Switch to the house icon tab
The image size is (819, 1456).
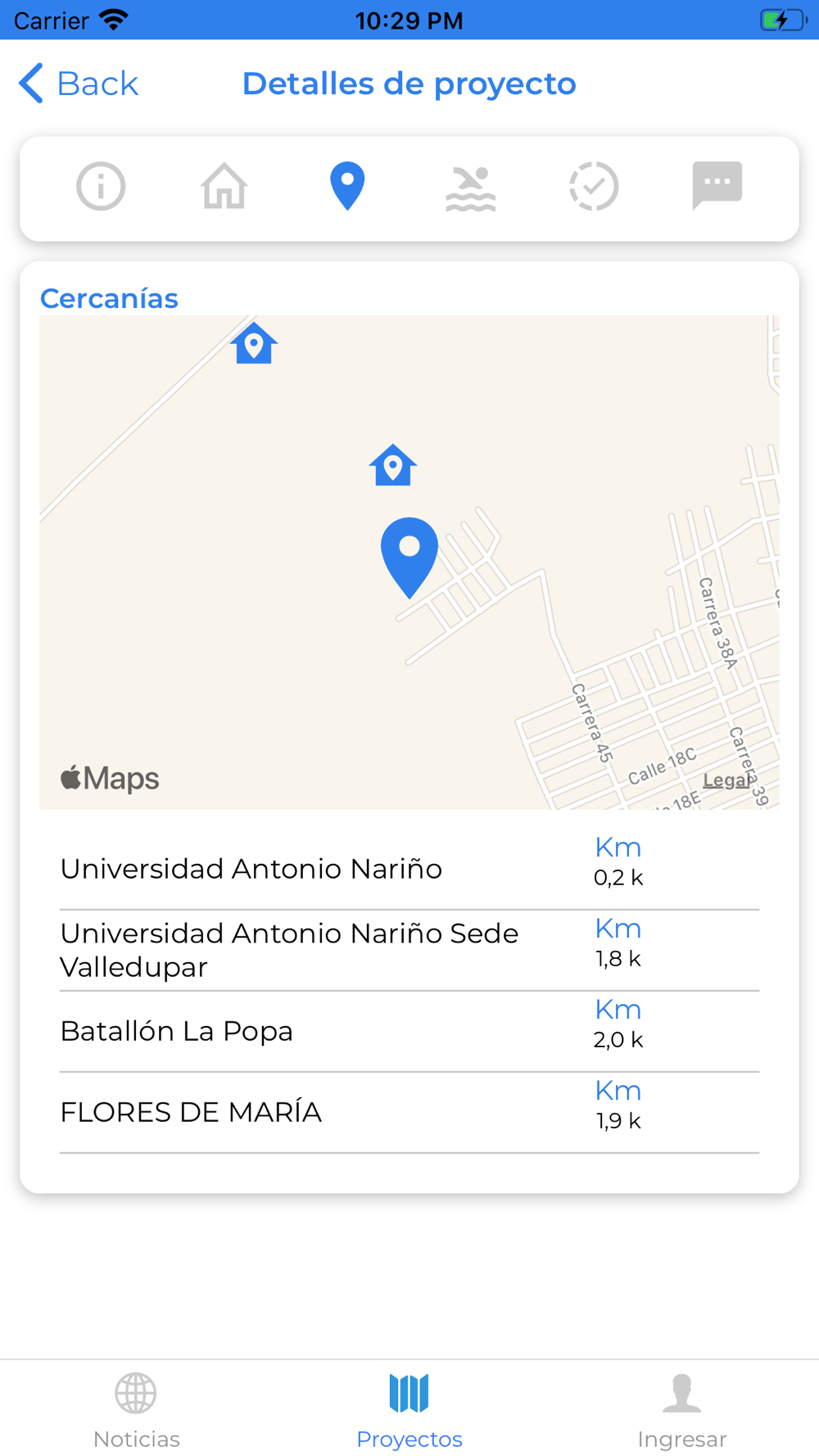click(x=224, y=187)
